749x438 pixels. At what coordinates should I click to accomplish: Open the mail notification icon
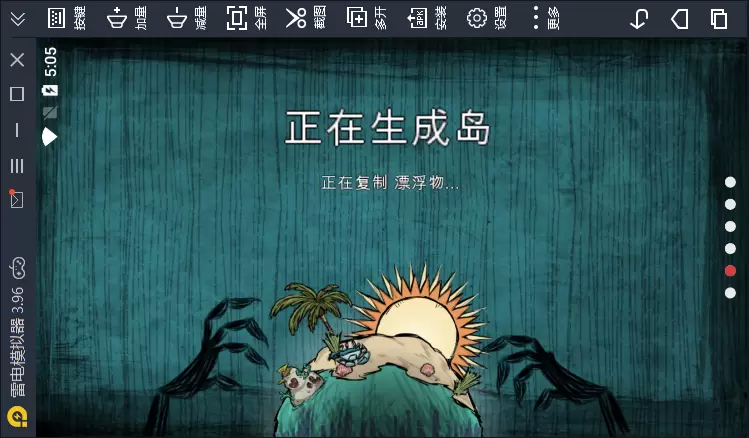pyautogui.click(x=17, y=199)
